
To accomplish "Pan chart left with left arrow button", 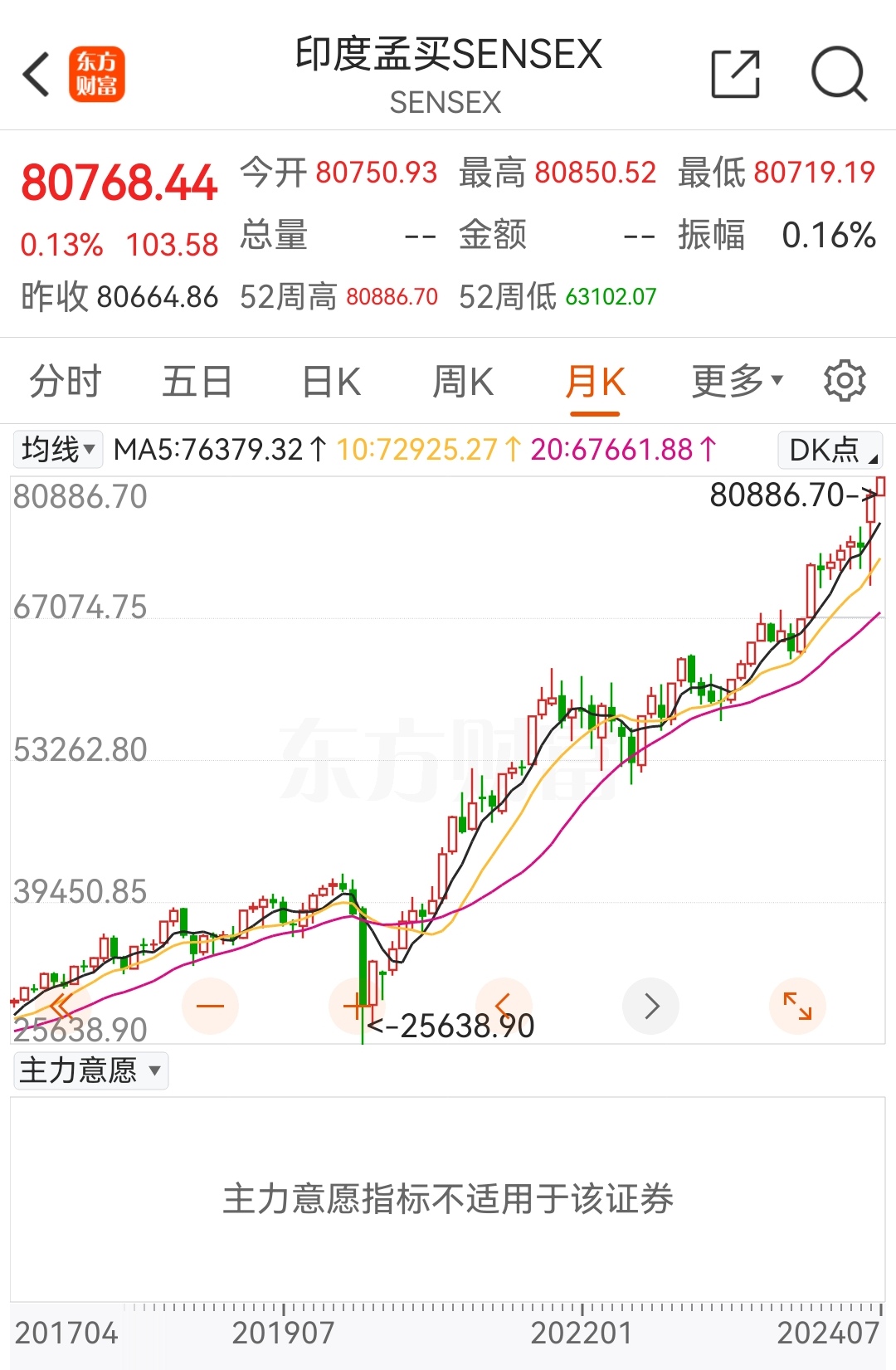I will coord(504,1005).
